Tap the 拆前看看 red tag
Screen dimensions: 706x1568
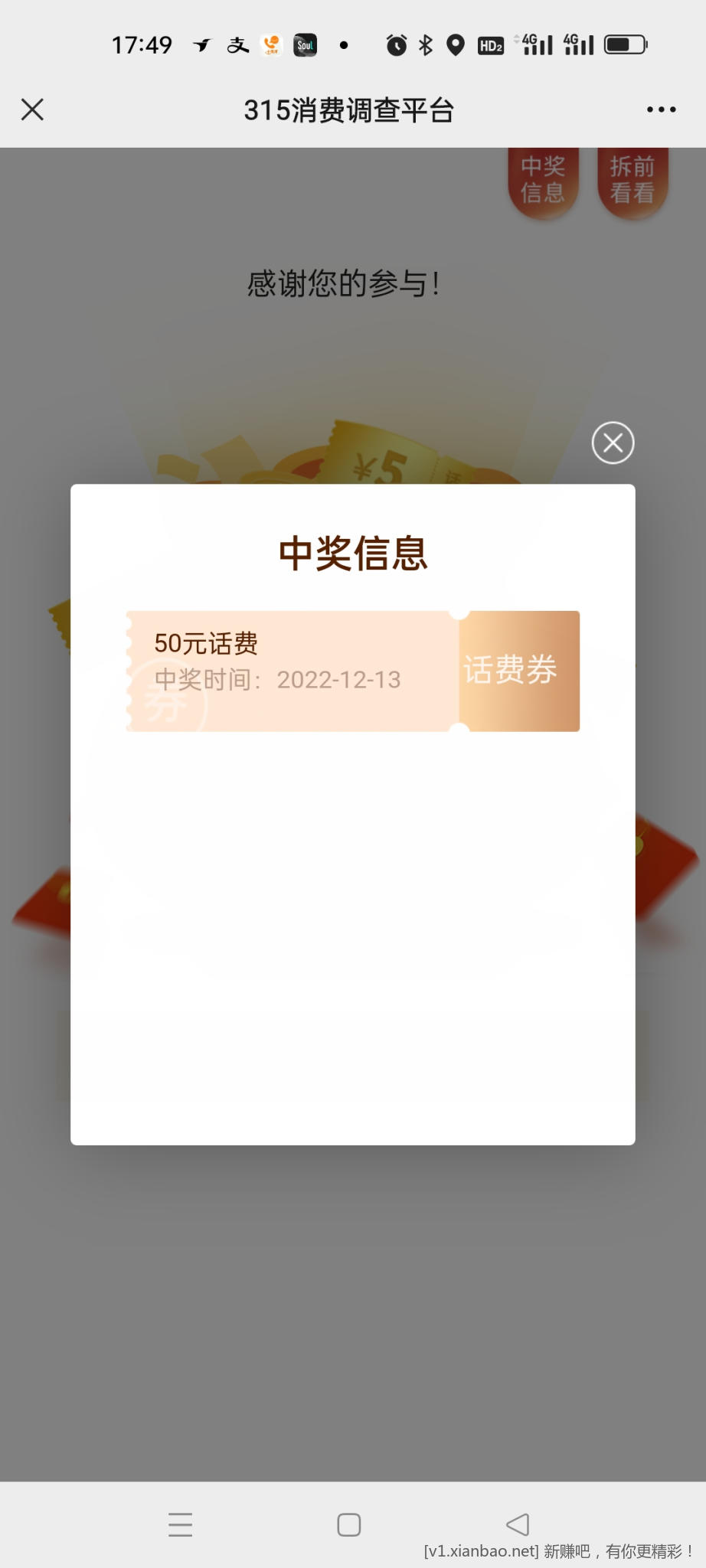click(x=632, y=181)
